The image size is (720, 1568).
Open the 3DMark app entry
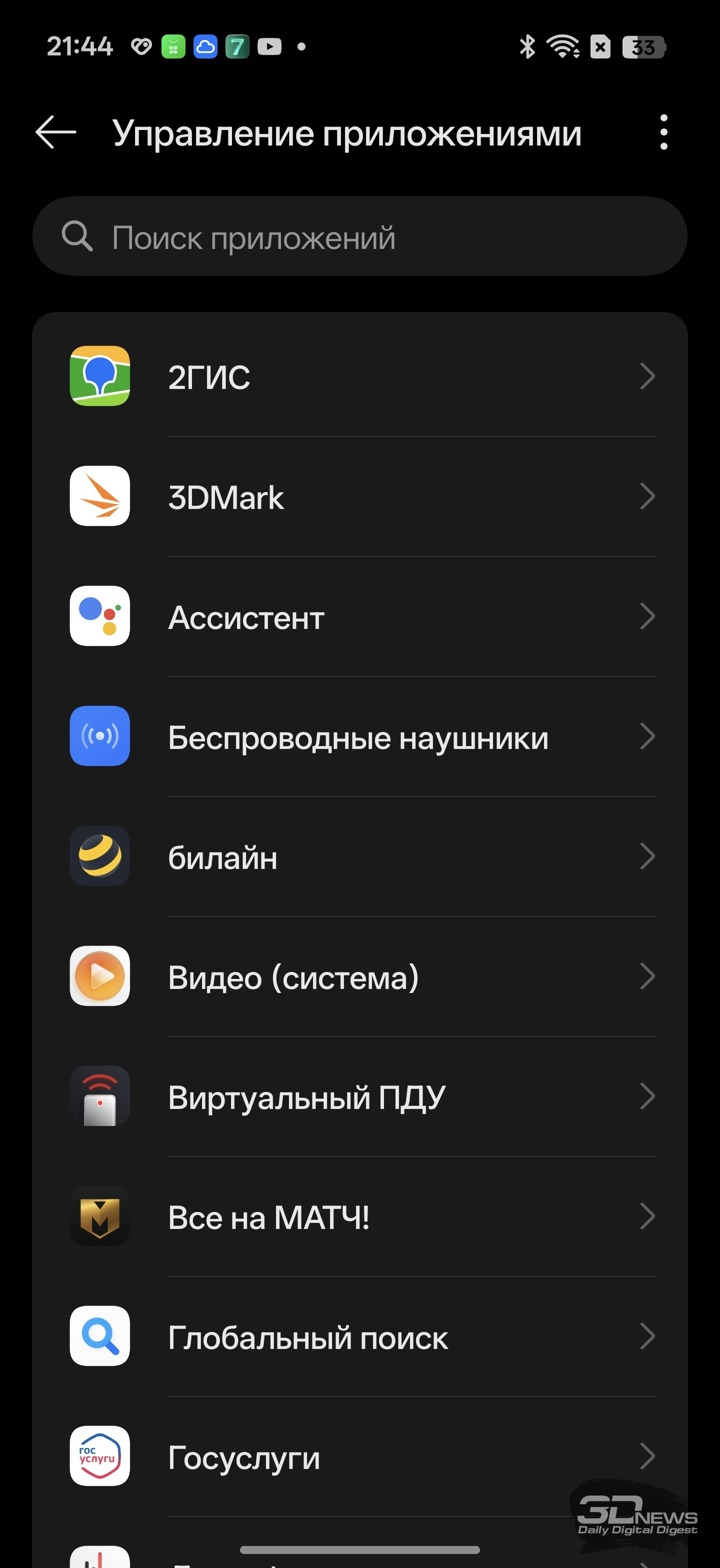(x=359, y=496)
